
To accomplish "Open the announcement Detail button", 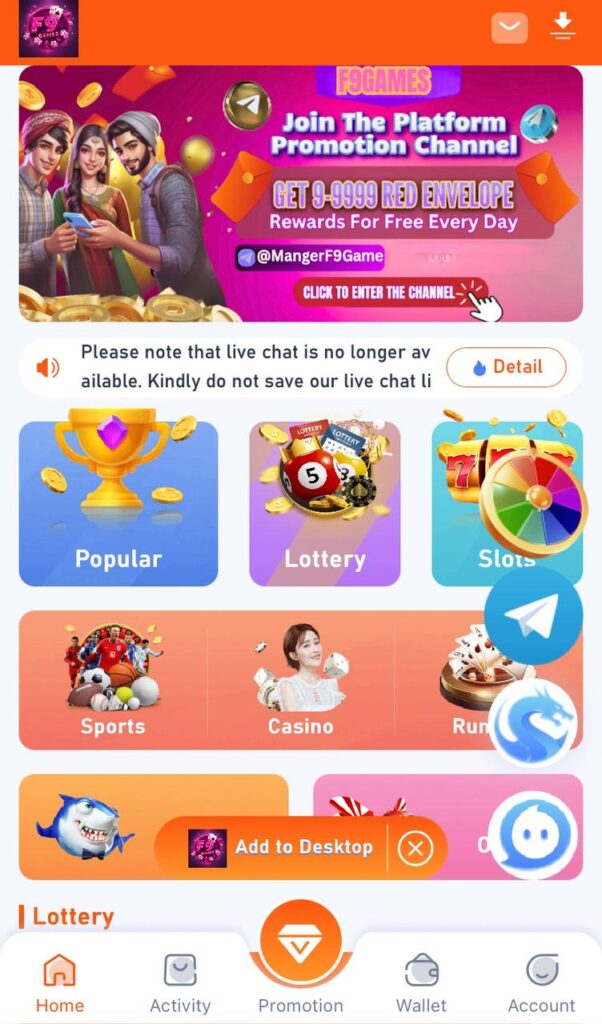I will (506, 367).
